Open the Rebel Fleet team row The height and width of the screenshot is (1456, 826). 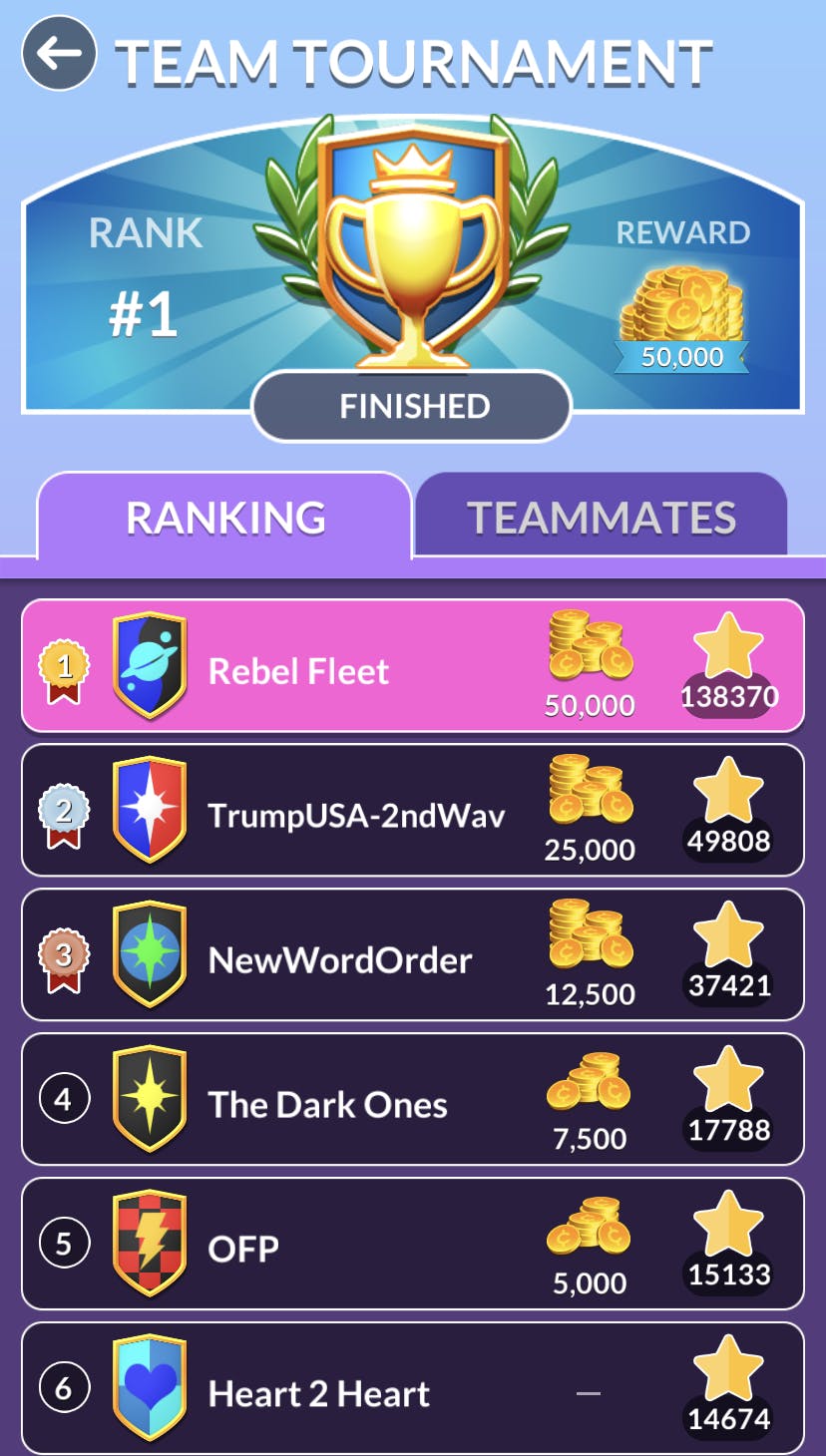coord(412,666)
